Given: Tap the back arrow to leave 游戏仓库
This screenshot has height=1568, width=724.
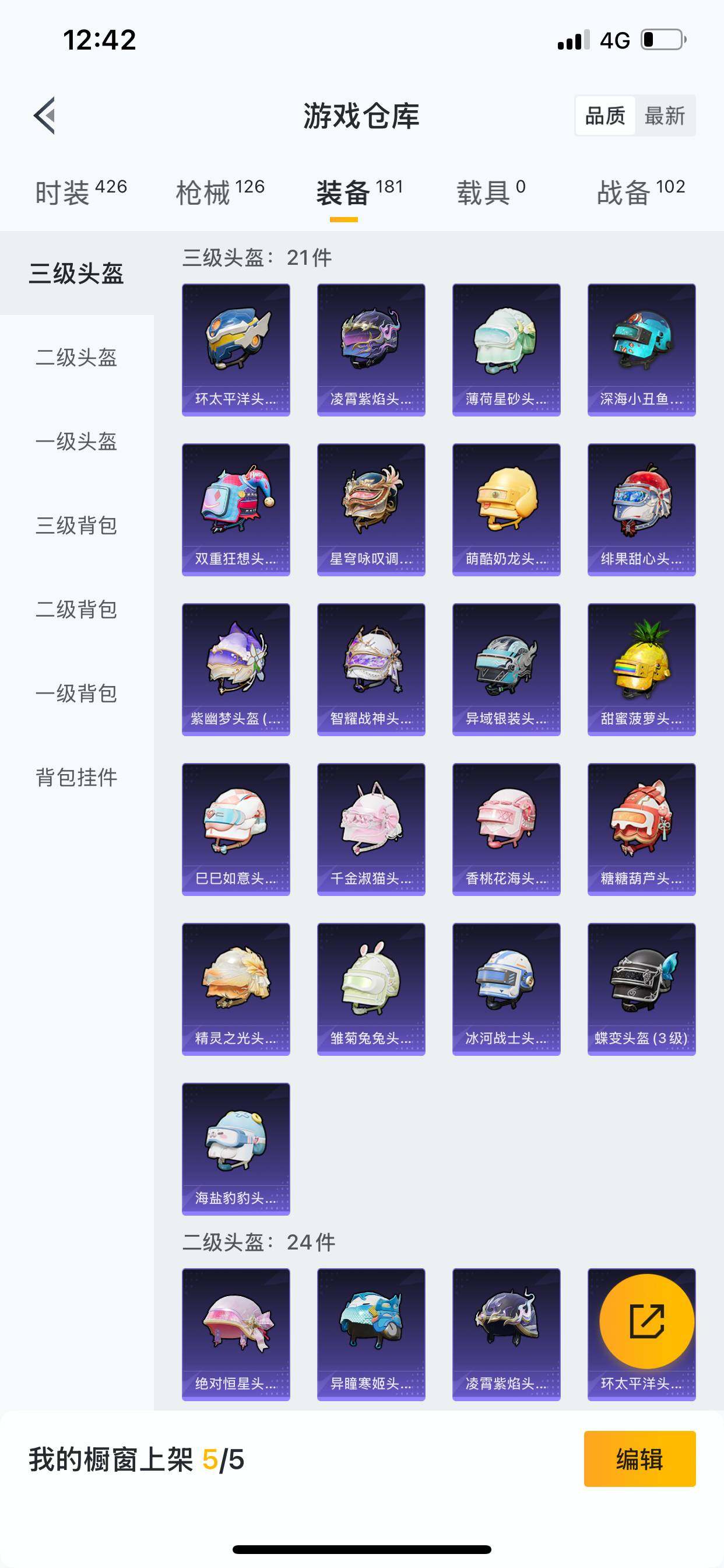Looking at the screenshot, I should 45,117.
